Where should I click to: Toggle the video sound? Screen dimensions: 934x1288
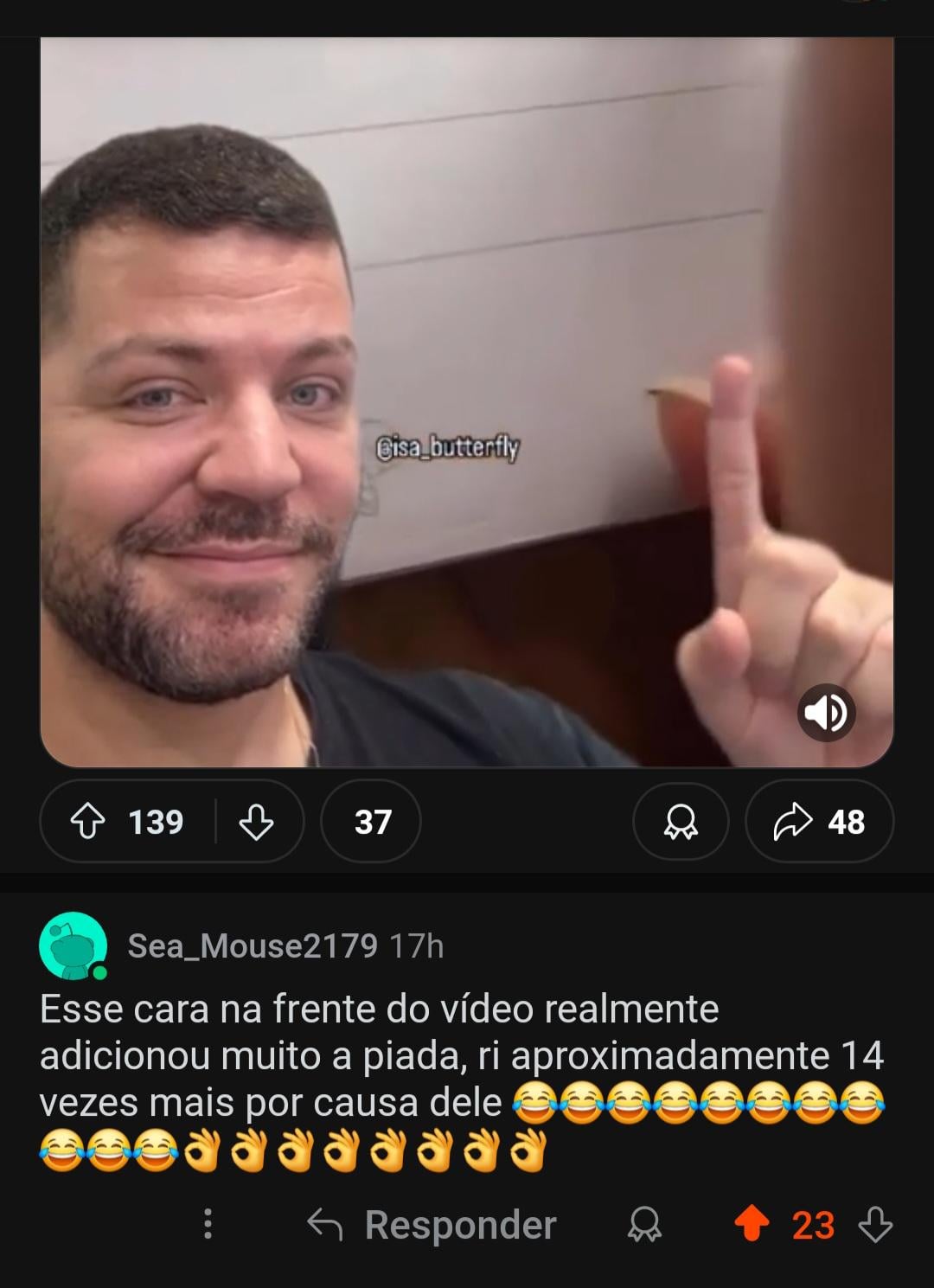point(826,714)
